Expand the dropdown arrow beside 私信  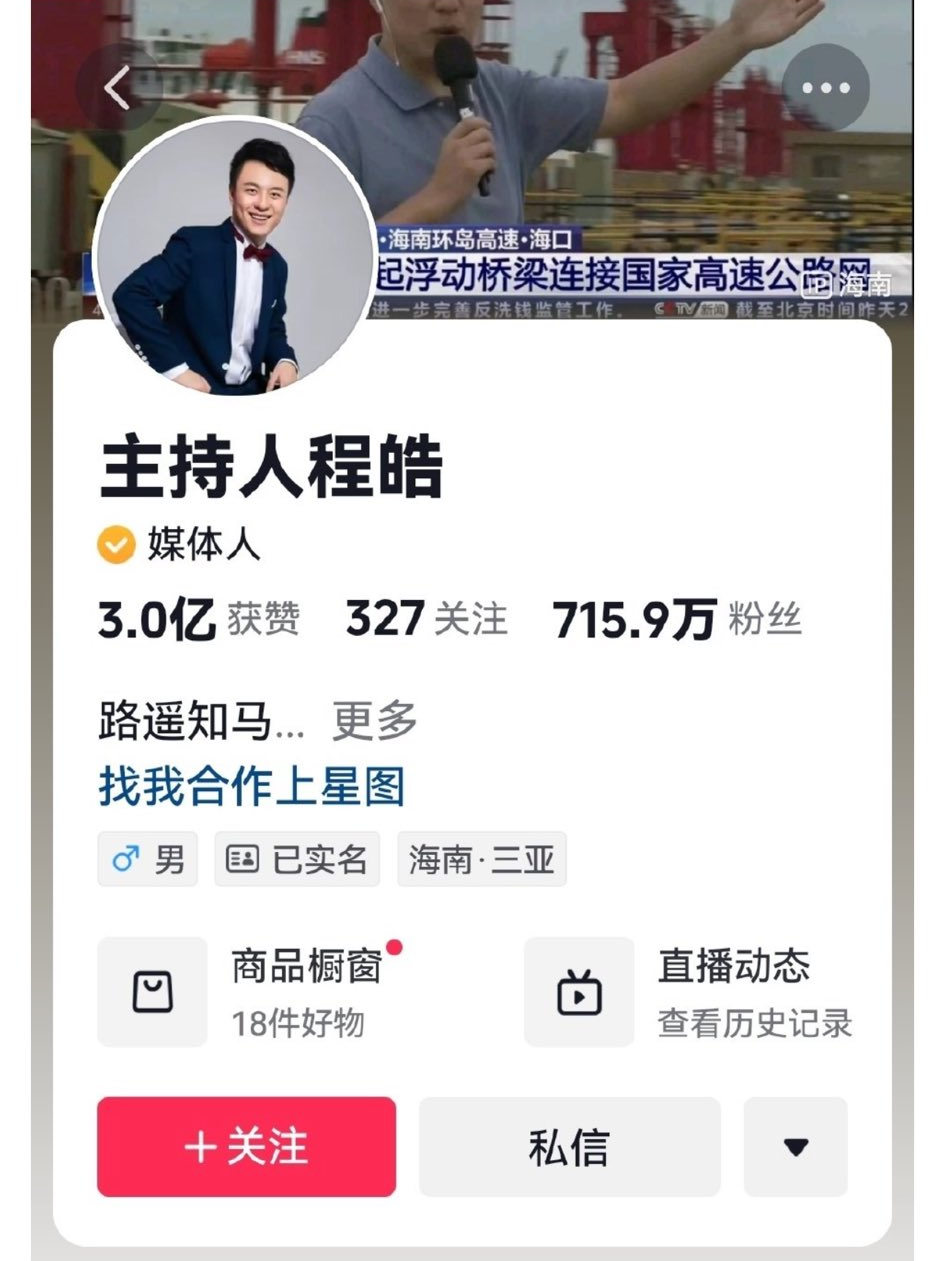coord(795,1146)
